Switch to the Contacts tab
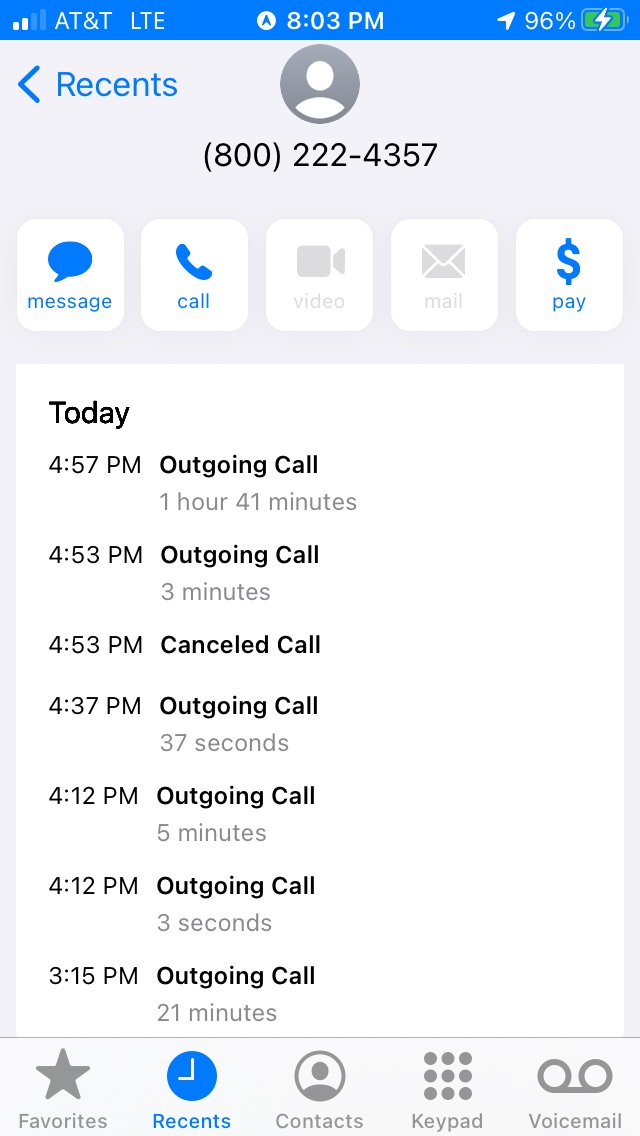This screenshot has height=1136, width=640. click(x=319, y=1088)
